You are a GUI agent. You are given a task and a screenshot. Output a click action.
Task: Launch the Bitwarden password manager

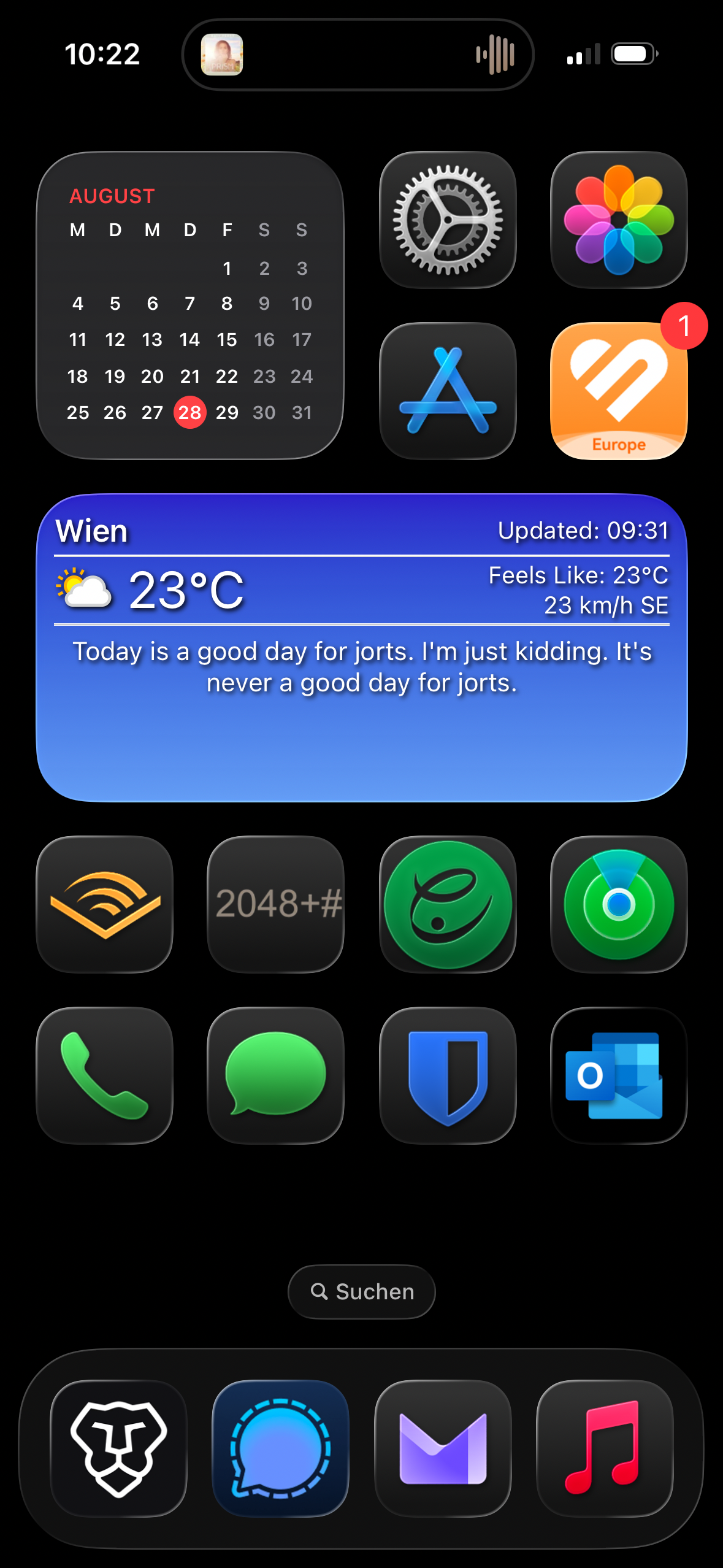pos(448,1075)
